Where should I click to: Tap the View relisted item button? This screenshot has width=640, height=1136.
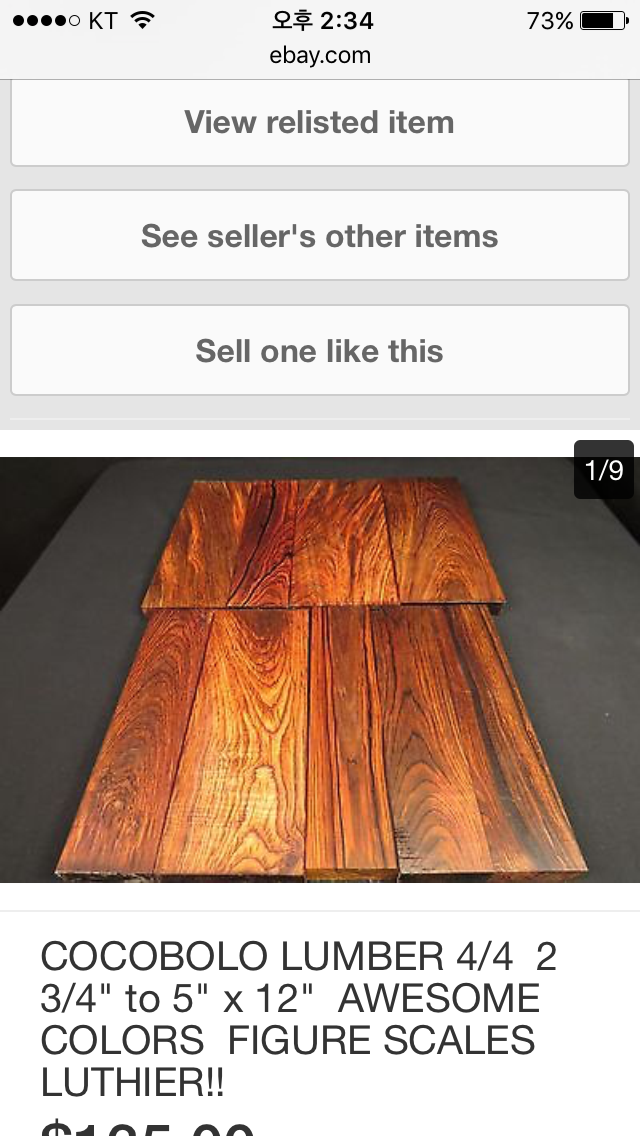tap(319, 123)
